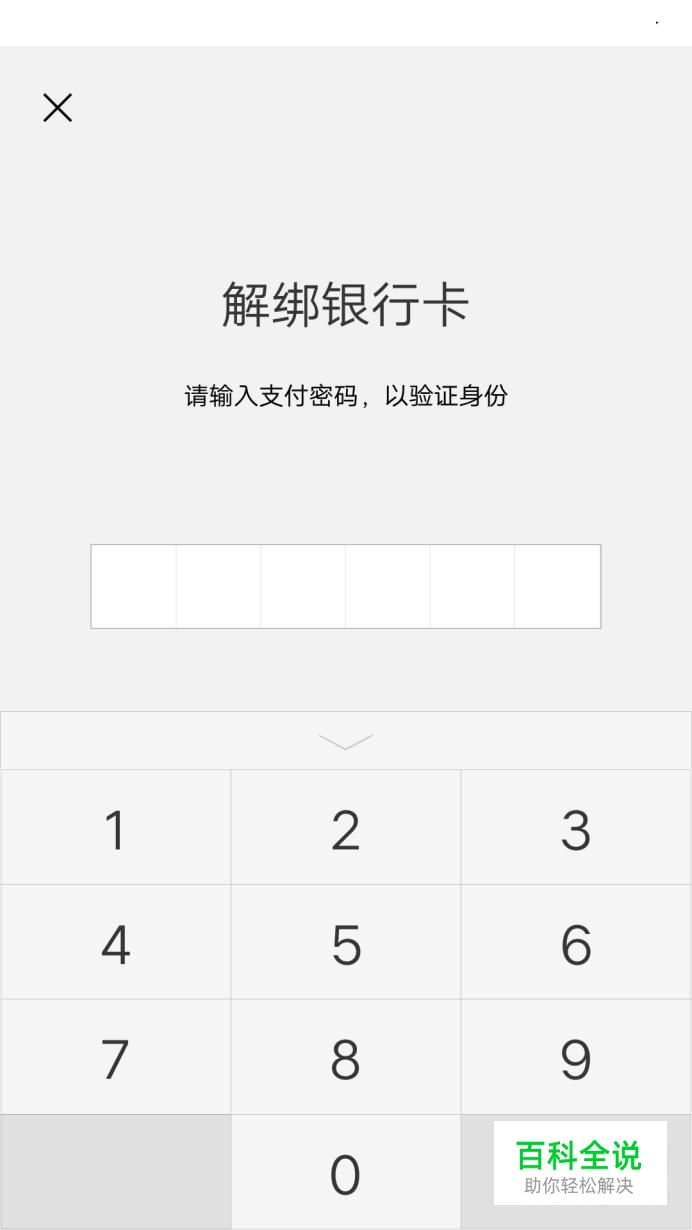This screenshot has height=1230, width=692.
Task: Collapse the numeric keypad with the chevron
Action: (345, 741)
